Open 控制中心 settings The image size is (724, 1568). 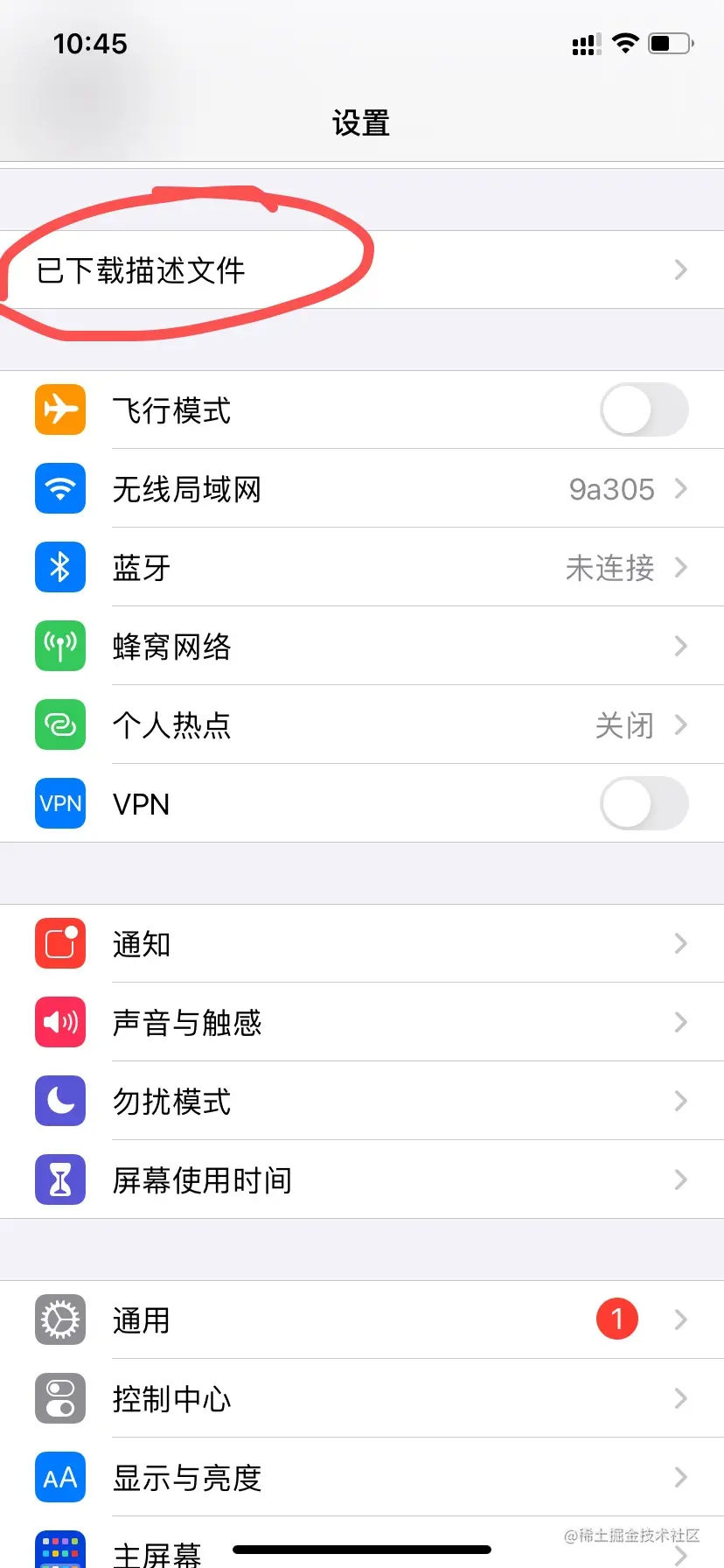[362, 1399]
